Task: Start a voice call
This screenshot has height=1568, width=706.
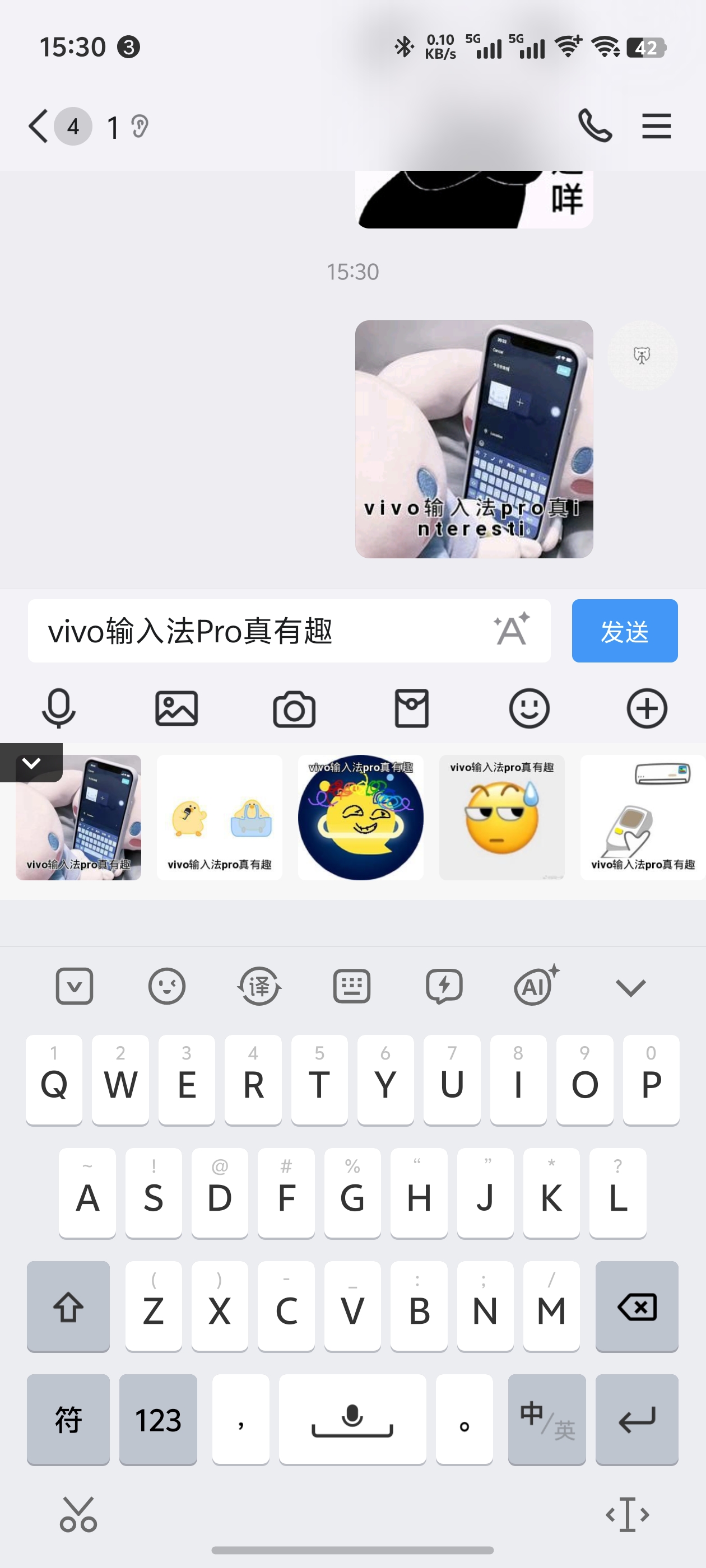Action: 594,126
